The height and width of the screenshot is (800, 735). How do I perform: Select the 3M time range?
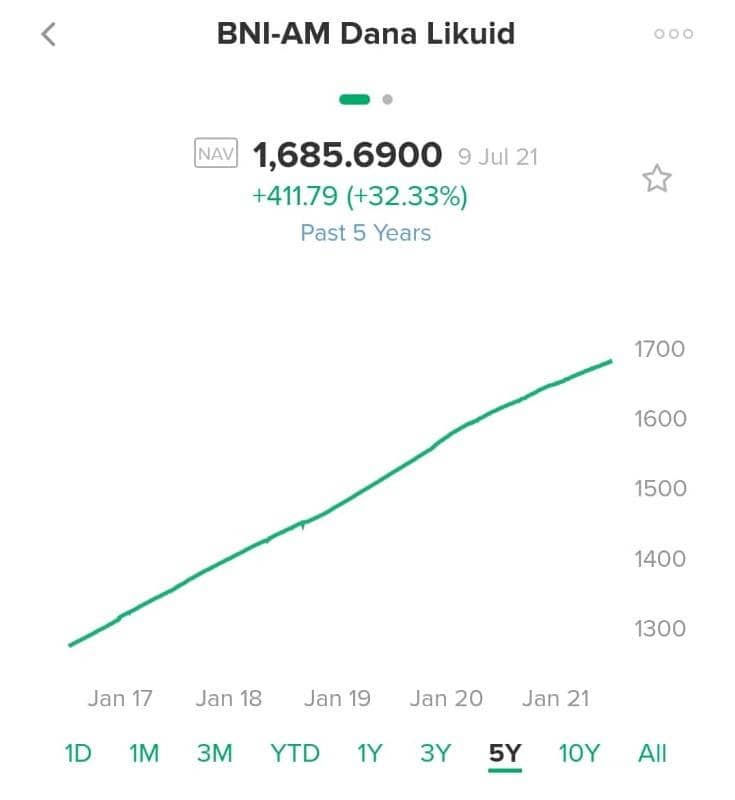216,752
